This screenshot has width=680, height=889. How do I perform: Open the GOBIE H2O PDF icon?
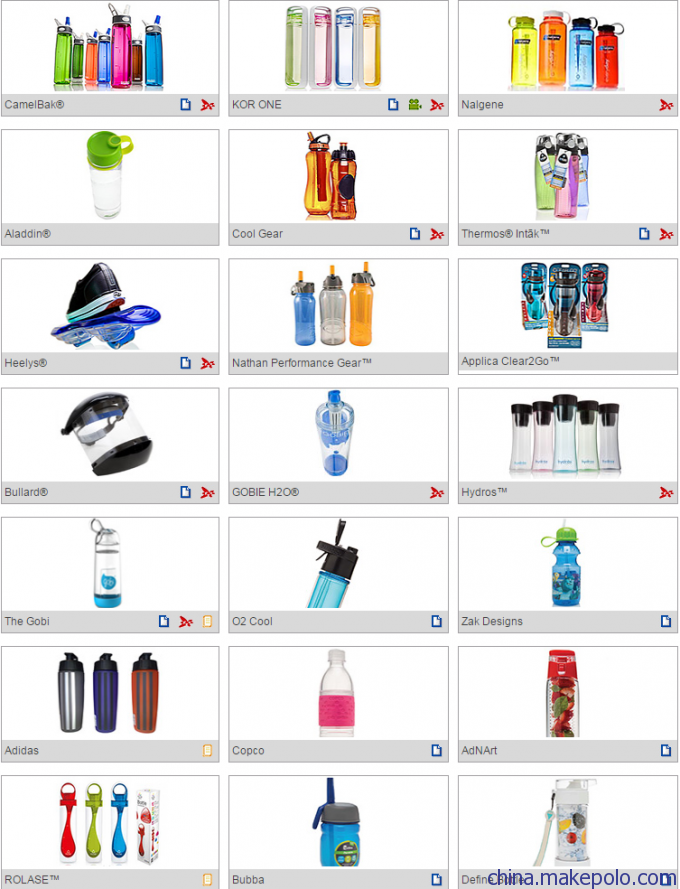pos(437,492)
